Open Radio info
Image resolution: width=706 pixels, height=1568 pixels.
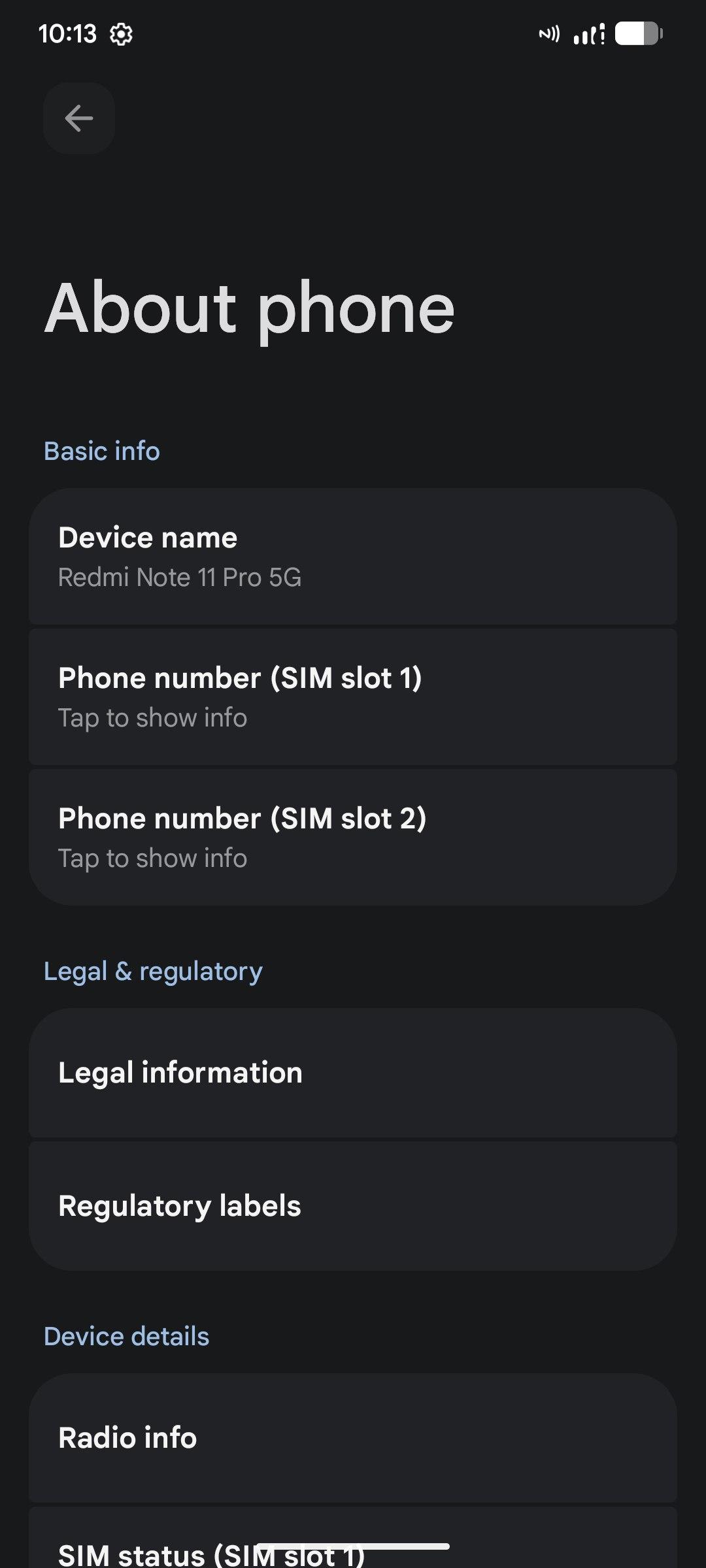(353, 1438)
